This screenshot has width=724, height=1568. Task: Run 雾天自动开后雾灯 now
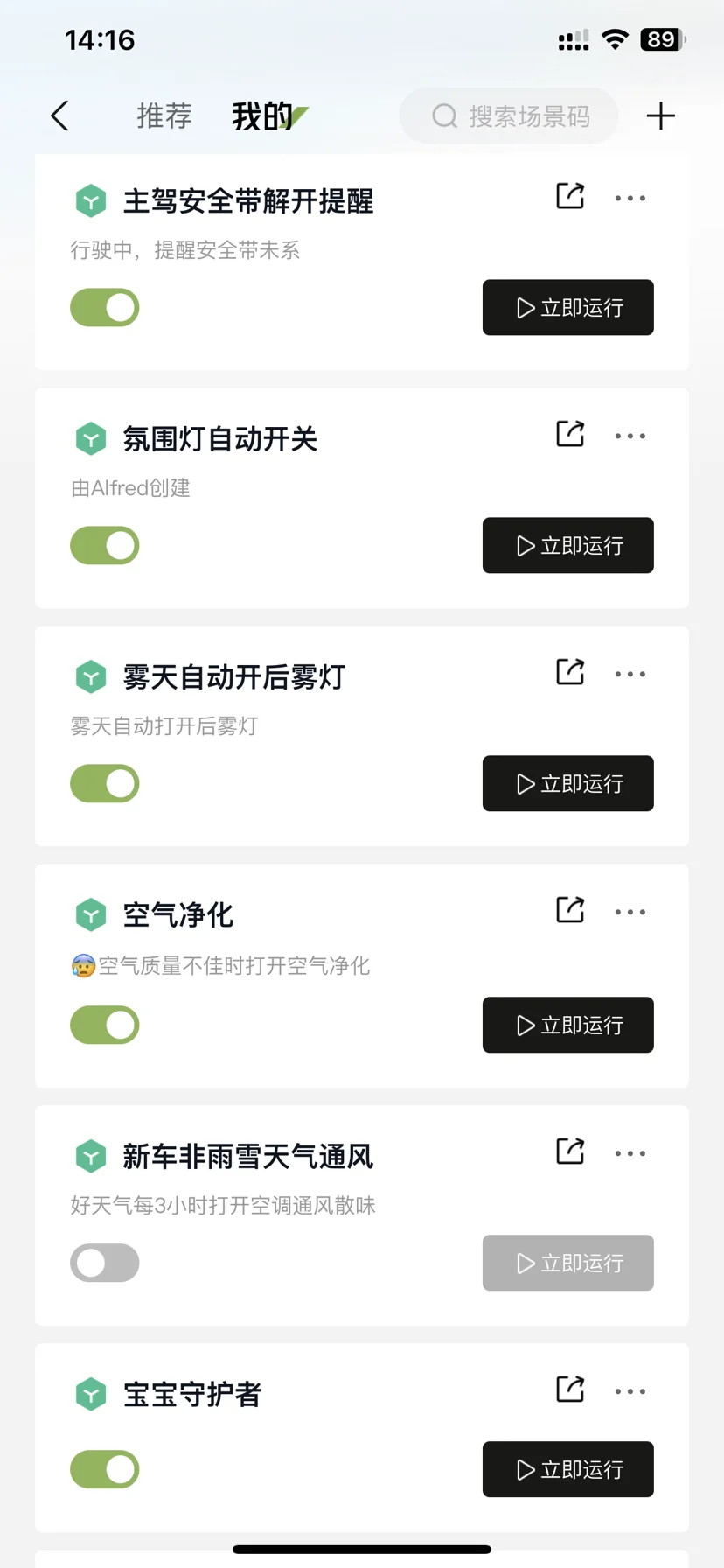(x=568, y=783)
